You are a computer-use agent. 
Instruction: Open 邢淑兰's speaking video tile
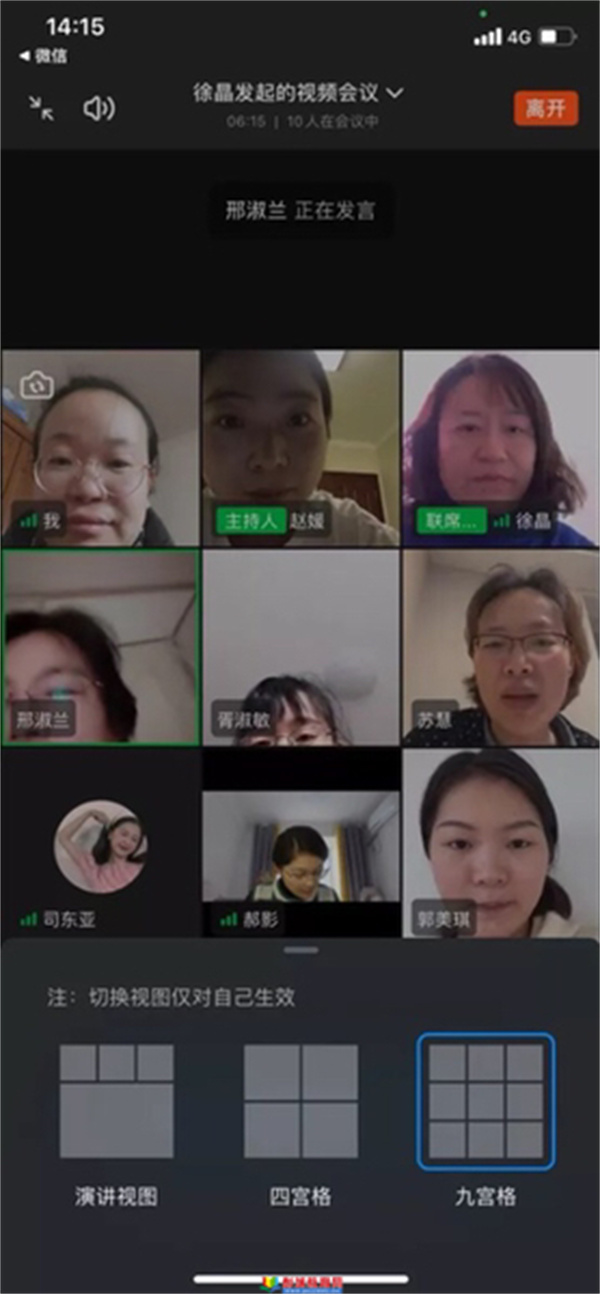[x=101, y=646]
